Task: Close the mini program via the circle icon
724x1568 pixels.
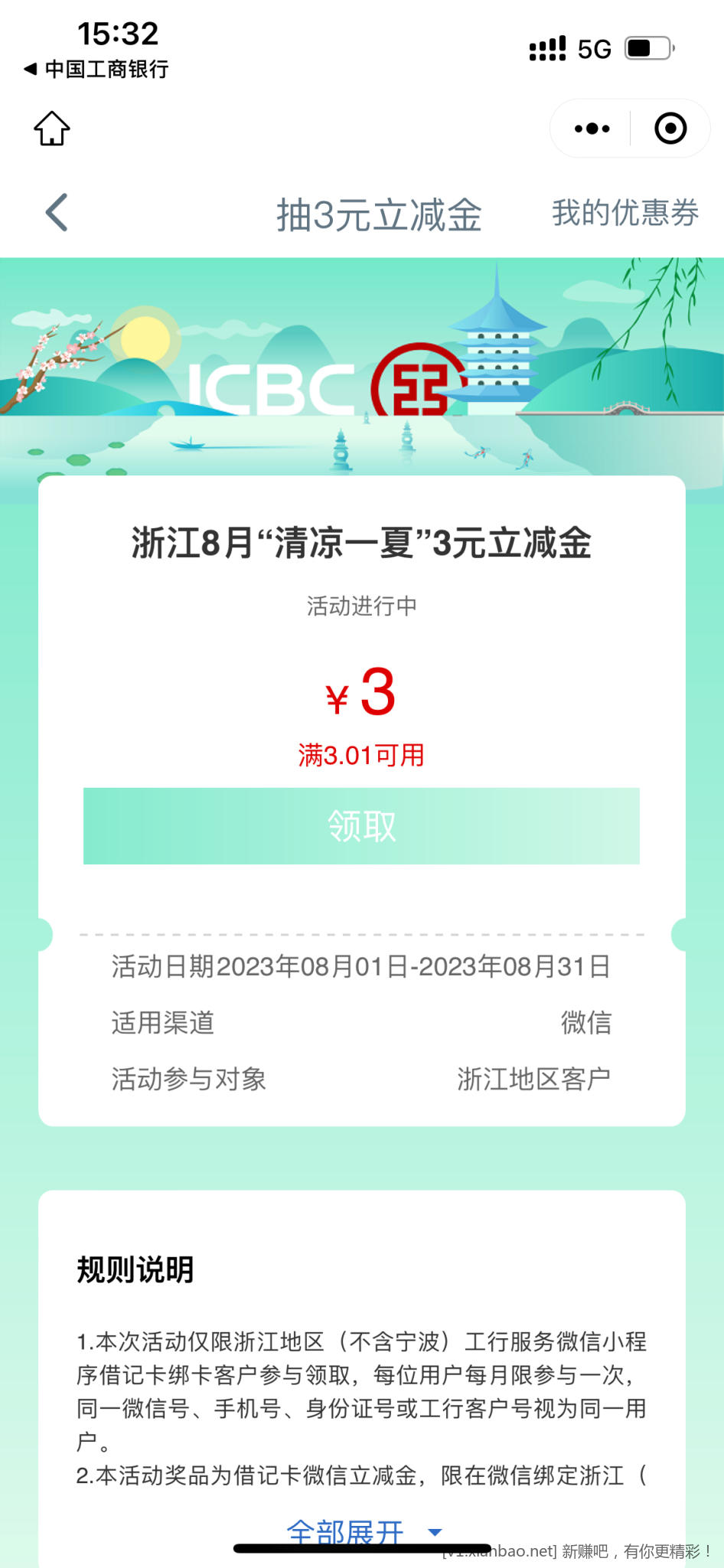Action: (x=670, y=129)
